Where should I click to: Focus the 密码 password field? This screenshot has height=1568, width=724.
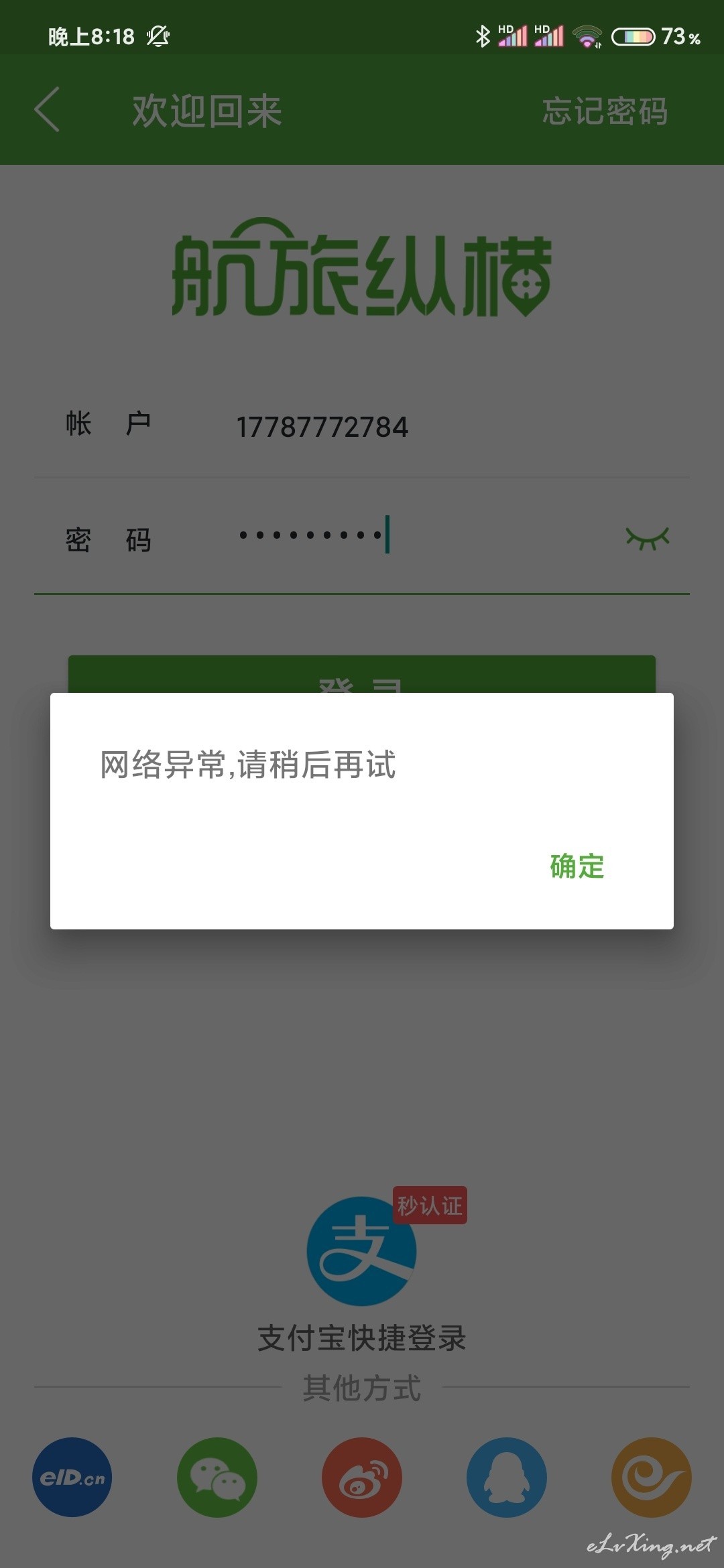[362, 536]
